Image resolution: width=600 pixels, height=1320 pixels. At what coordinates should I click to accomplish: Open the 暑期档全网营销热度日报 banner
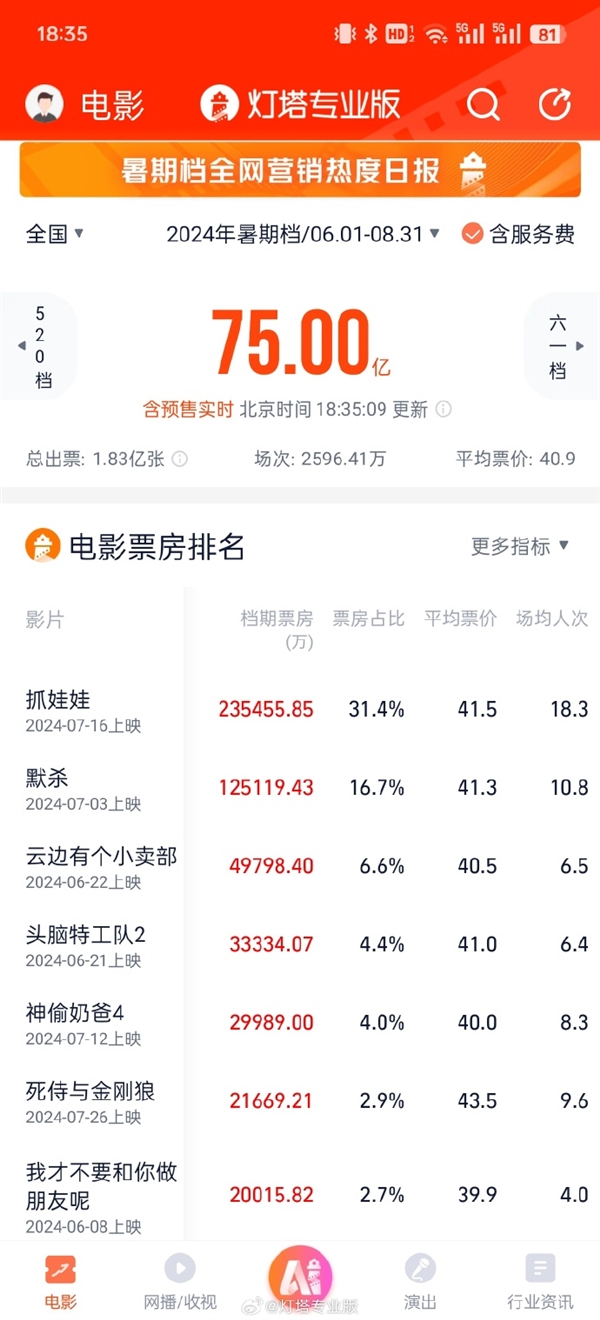click(300, 170)
